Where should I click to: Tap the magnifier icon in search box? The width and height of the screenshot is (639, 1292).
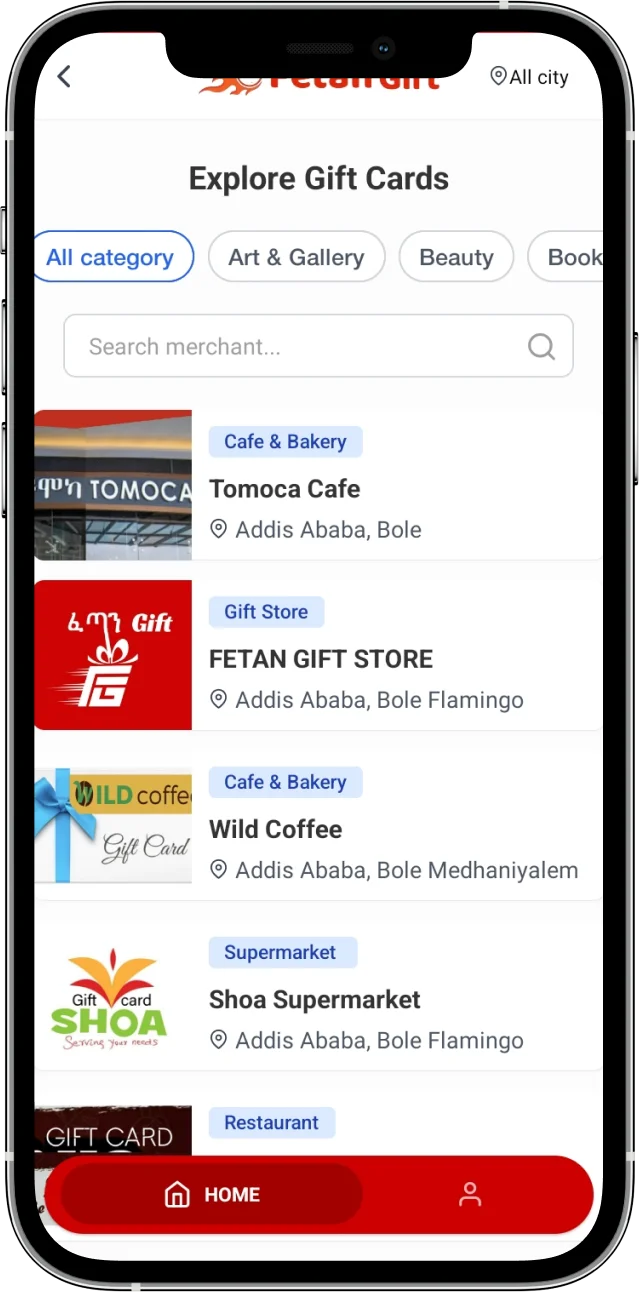[541, 346]
